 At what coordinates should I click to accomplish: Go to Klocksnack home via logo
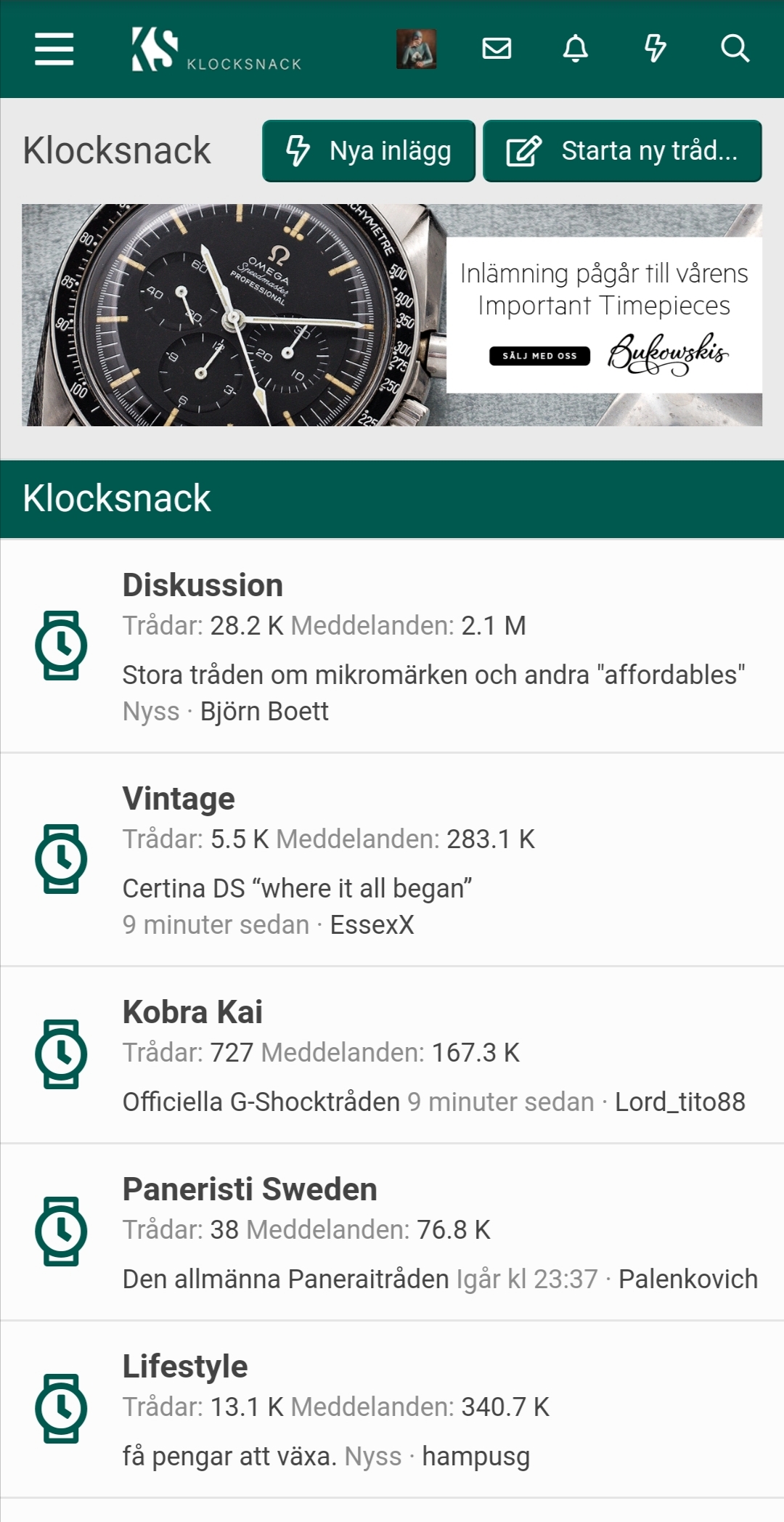(x=216, y=49)
